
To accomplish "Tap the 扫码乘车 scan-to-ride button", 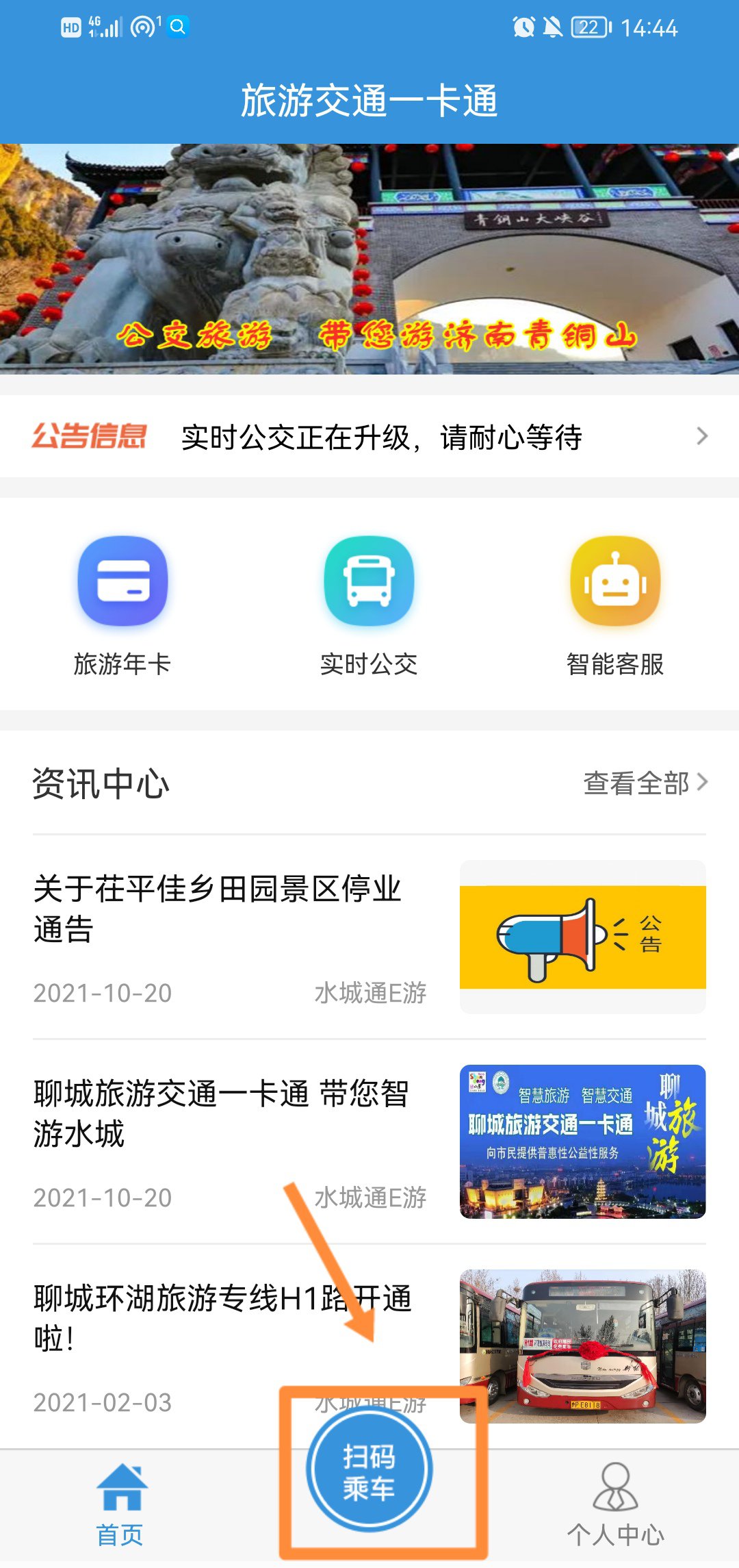I will tap(369, 1471).
